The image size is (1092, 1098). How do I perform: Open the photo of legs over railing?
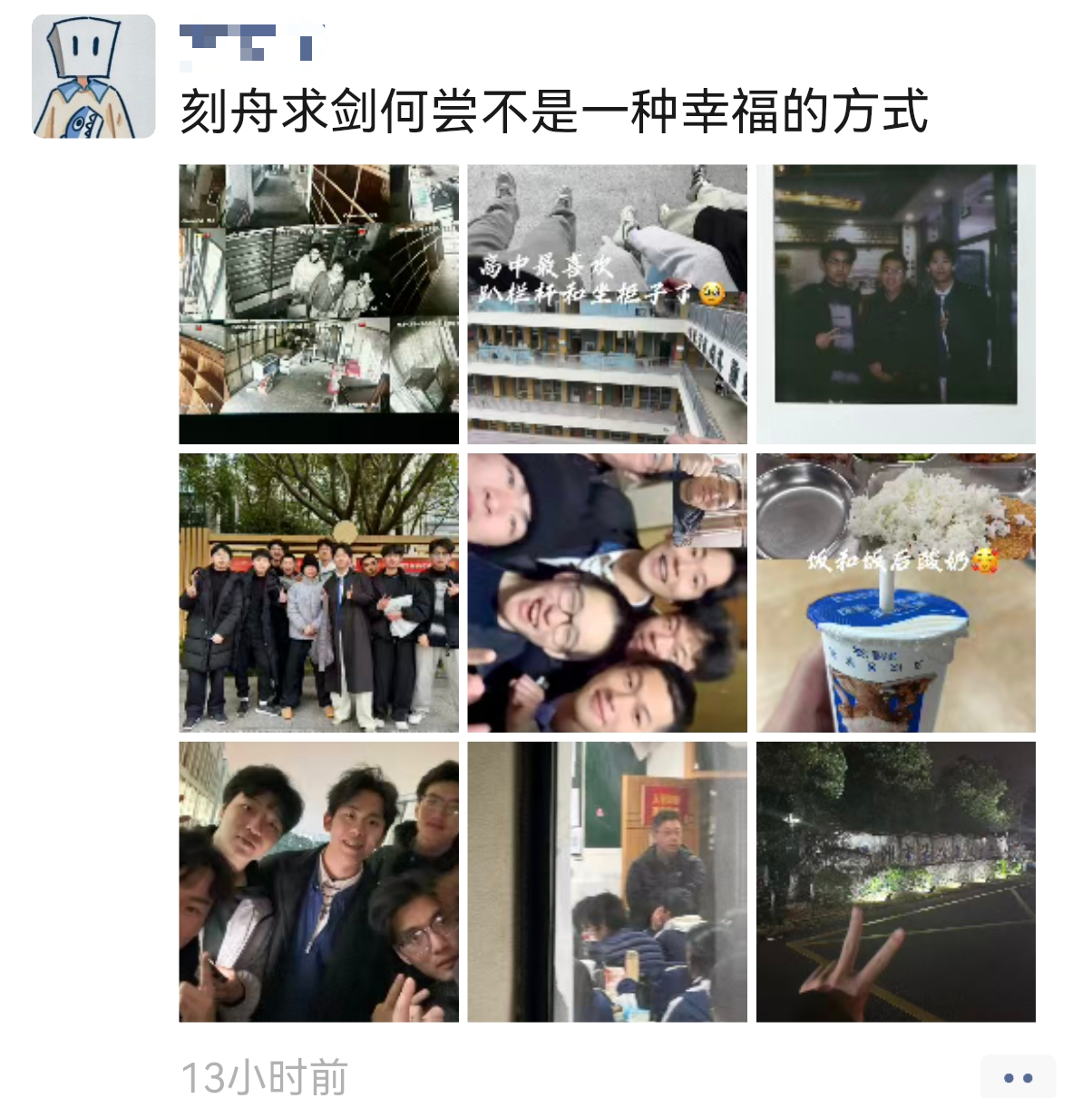pyautogui.click(x=607, y=304)
